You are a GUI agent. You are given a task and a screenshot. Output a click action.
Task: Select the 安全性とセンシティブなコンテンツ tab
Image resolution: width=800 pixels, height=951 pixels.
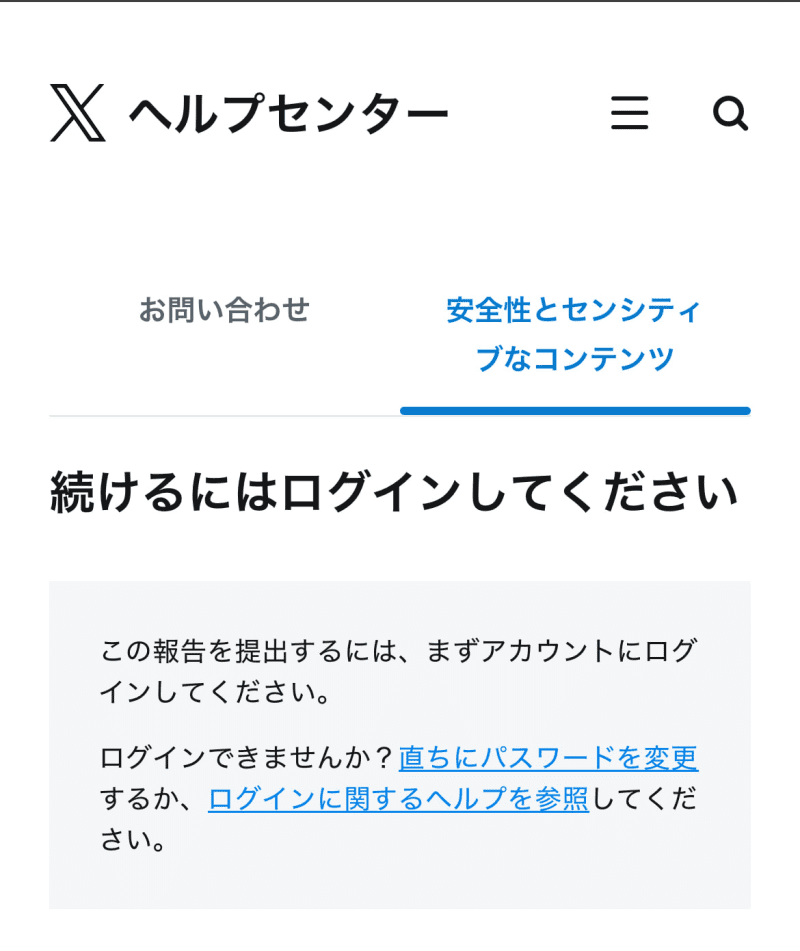574,334
